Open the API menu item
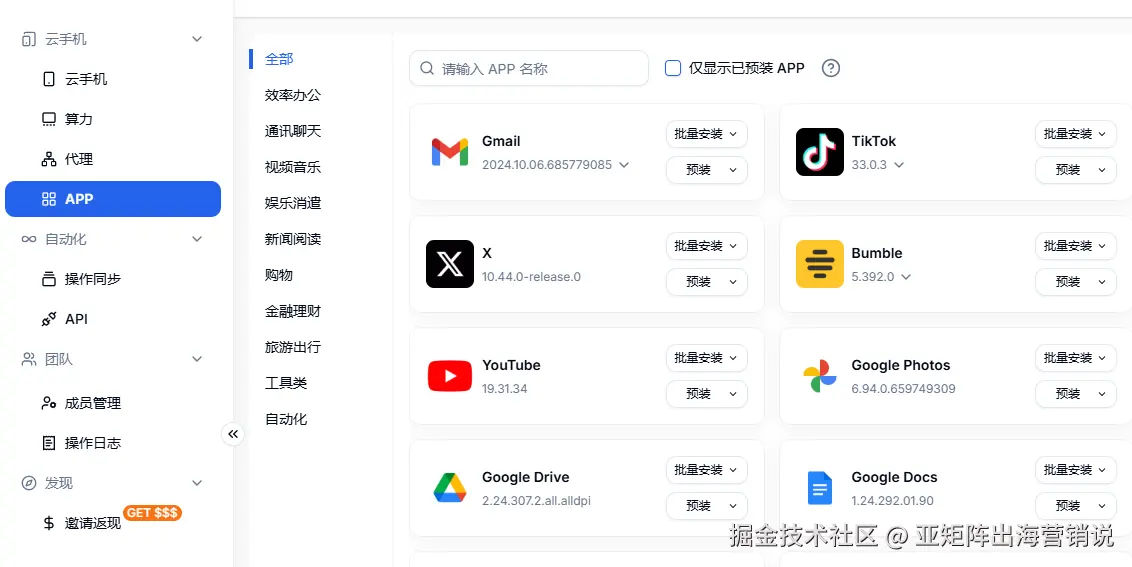Viewport: 1132px width, 567px height. coord(76,319)
